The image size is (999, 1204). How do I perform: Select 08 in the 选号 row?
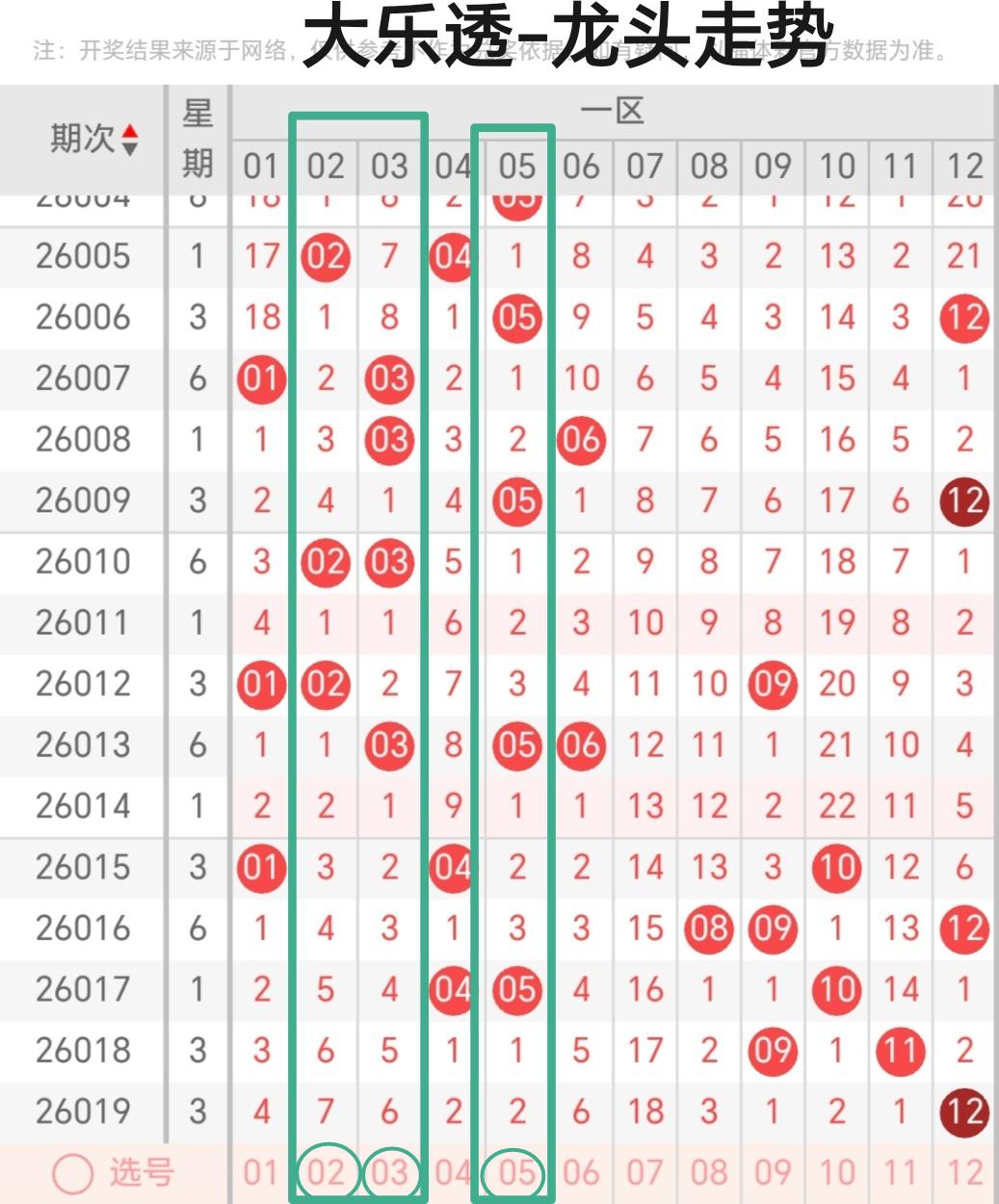pyautogui.click(x=709, y=1173)
